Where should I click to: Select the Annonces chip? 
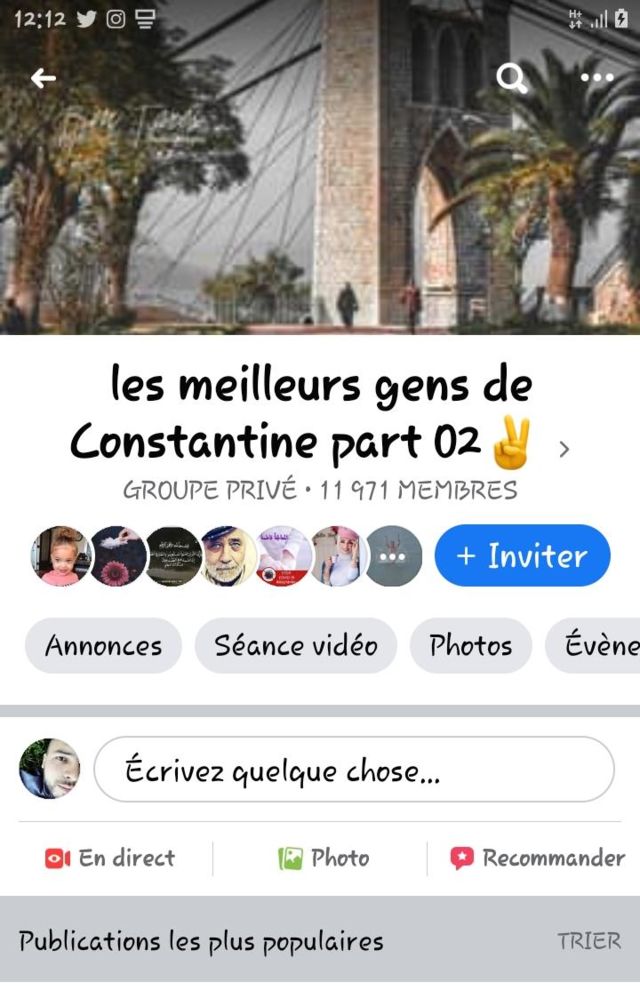[x=103, y=646]
